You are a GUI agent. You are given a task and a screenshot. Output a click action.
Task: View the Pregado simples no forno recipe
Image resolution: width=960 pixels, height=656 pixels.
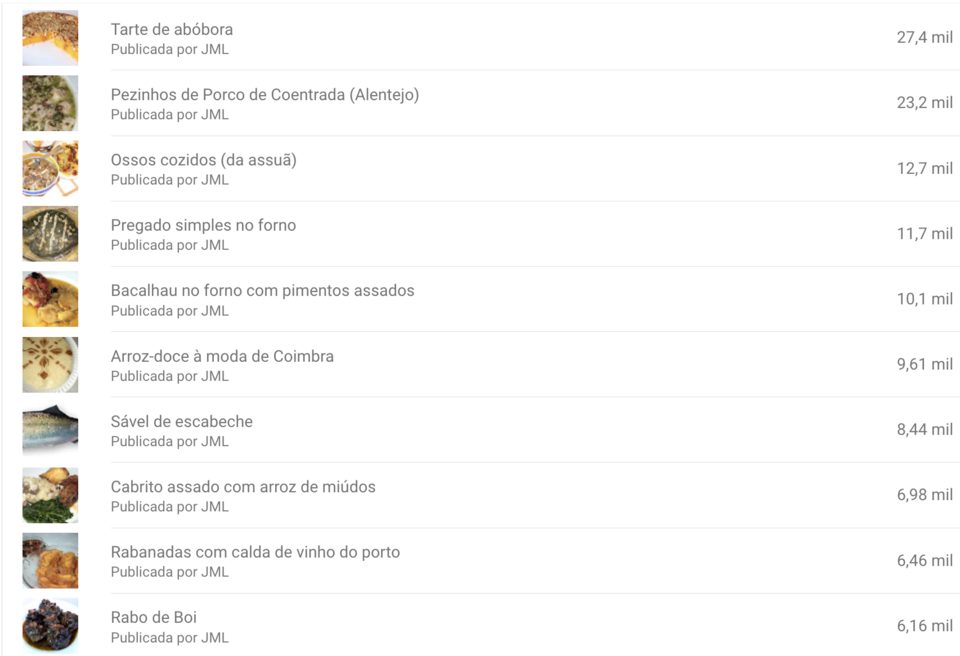click(x=203, y=225)
